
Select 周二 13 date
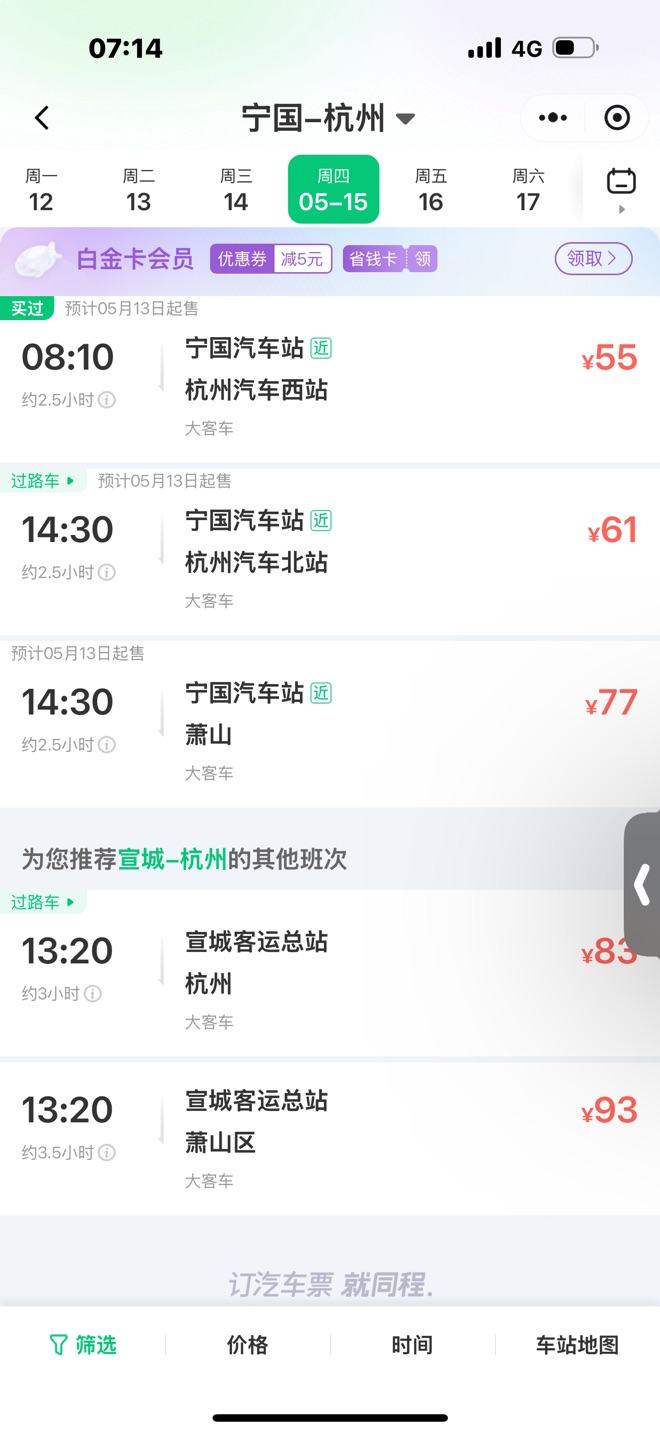139,189
